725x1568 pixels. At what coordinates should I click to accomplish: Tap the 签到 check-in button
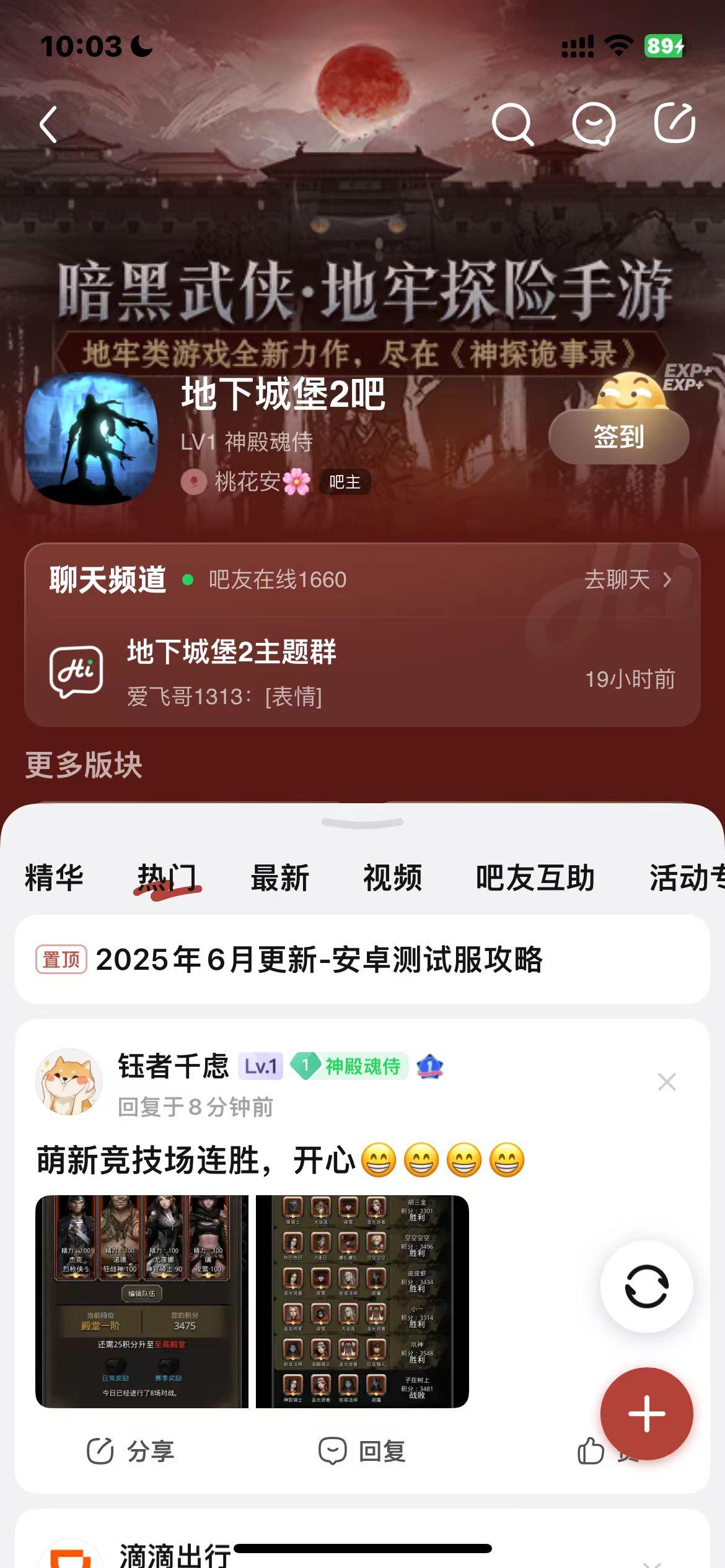click(618, 437)
